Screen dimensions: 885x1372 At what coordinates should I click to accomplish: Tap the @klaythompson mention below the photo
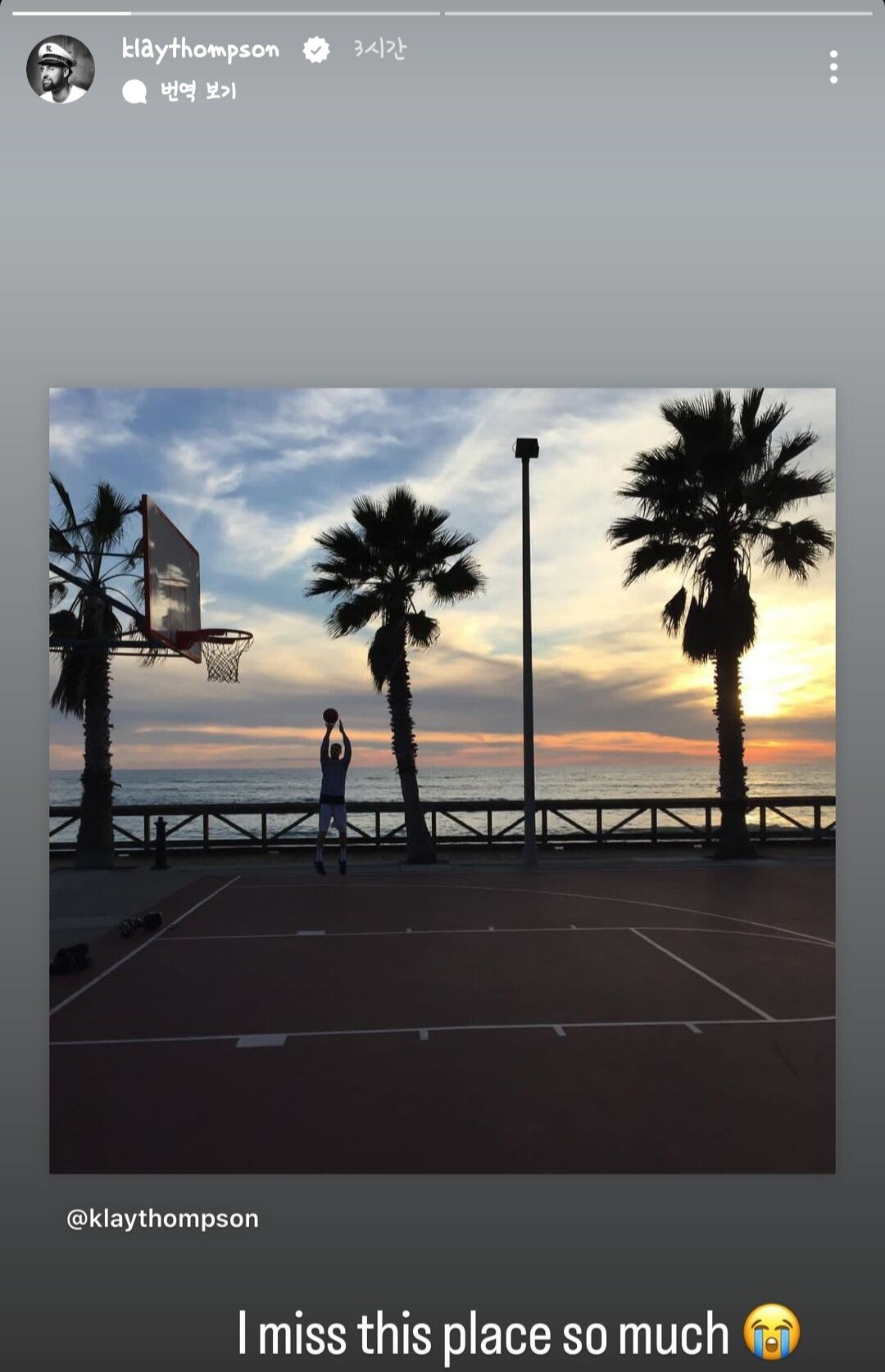tap(162, 1219)
